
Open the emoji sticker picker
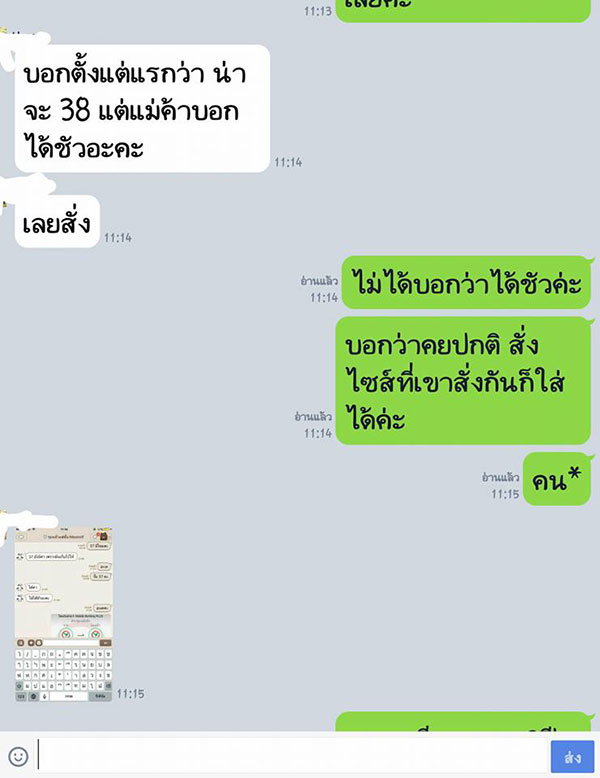18,757
